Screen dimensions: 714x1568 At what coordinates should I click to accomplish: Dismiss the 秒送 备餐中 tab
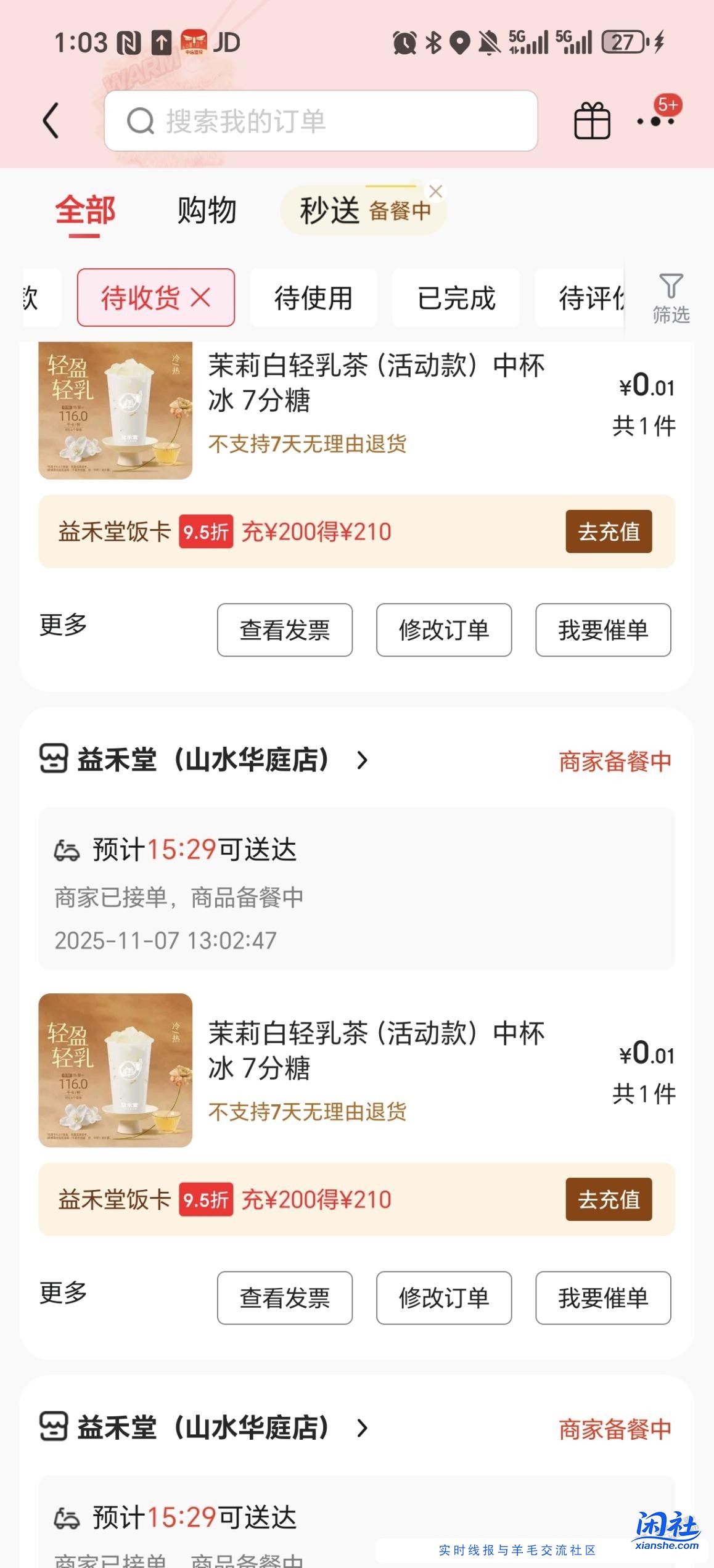coord(436,192)
